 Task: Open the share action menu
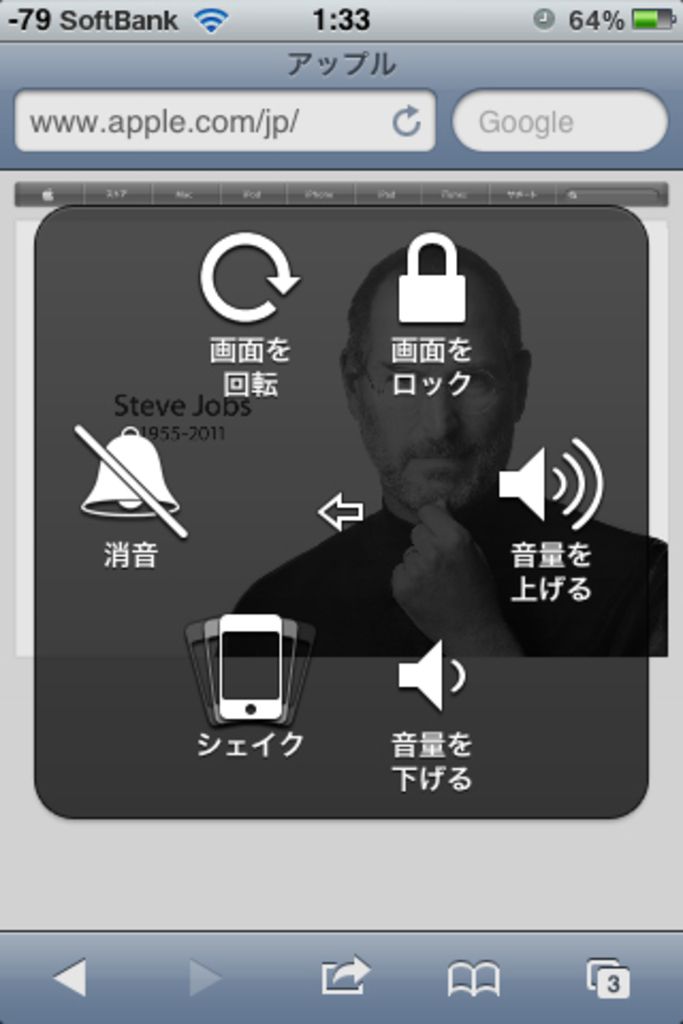point(345,977)
